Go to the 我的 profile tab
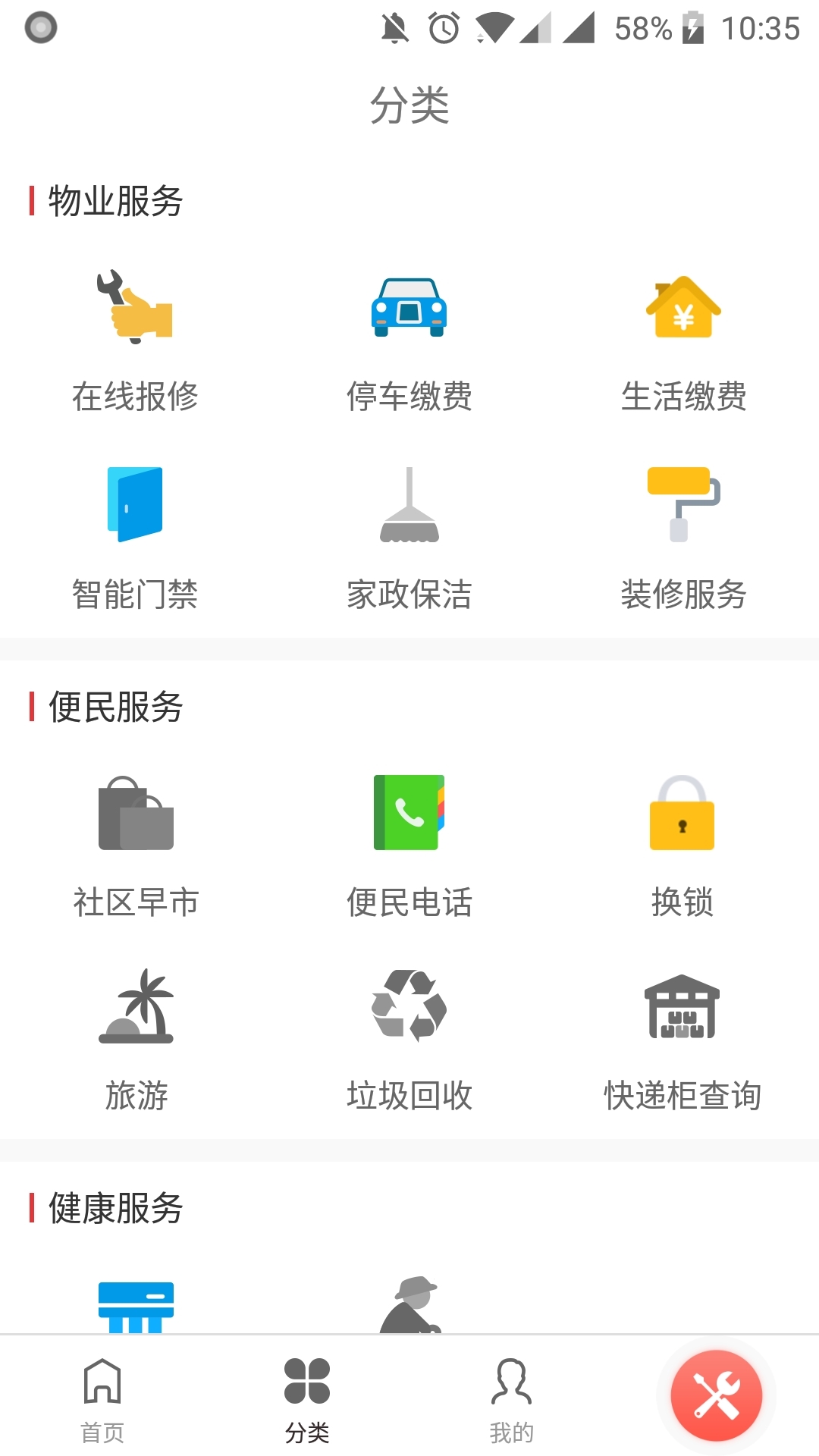Image resolution: width=819 pixels, height=1456 pixels. pyautogui.click(x=512, y=1399)
